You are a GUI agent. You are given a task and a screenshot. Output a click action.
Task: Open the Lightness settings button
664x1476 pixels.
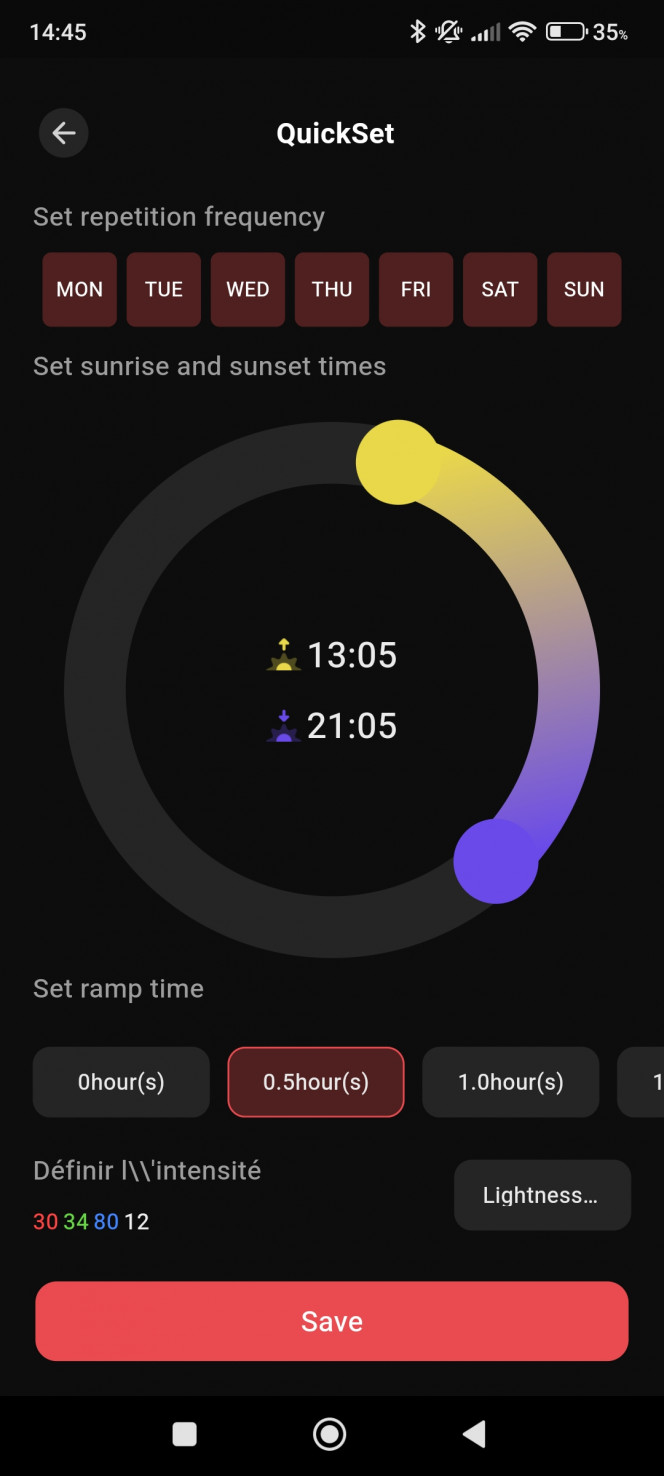click(x=543, y=1195)
